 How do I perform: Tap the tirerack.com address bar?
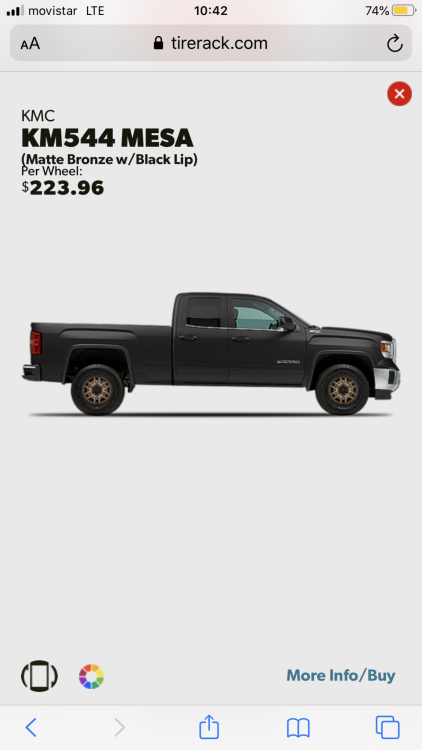(x=211, y=43)
